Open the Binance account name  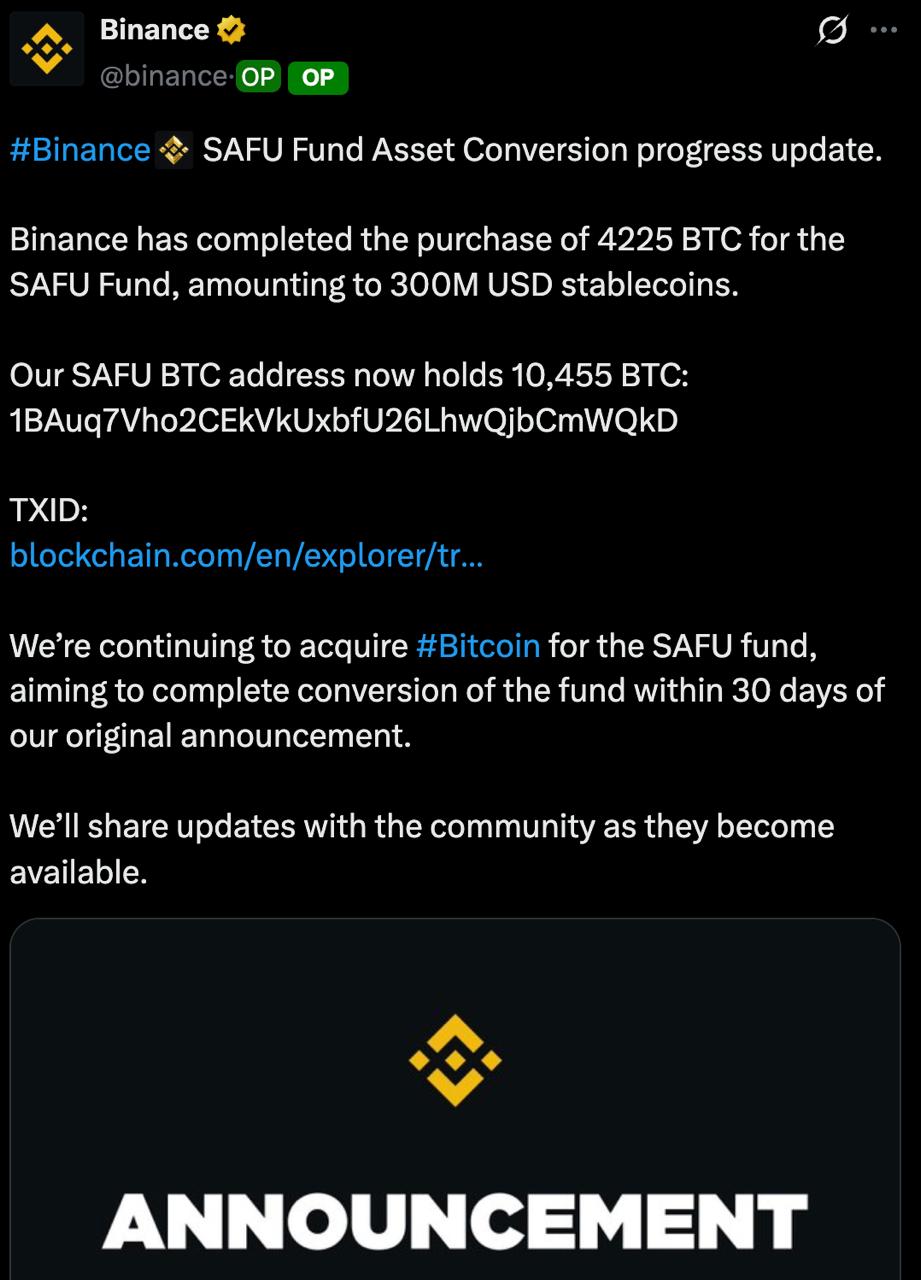tap(155, 30)
